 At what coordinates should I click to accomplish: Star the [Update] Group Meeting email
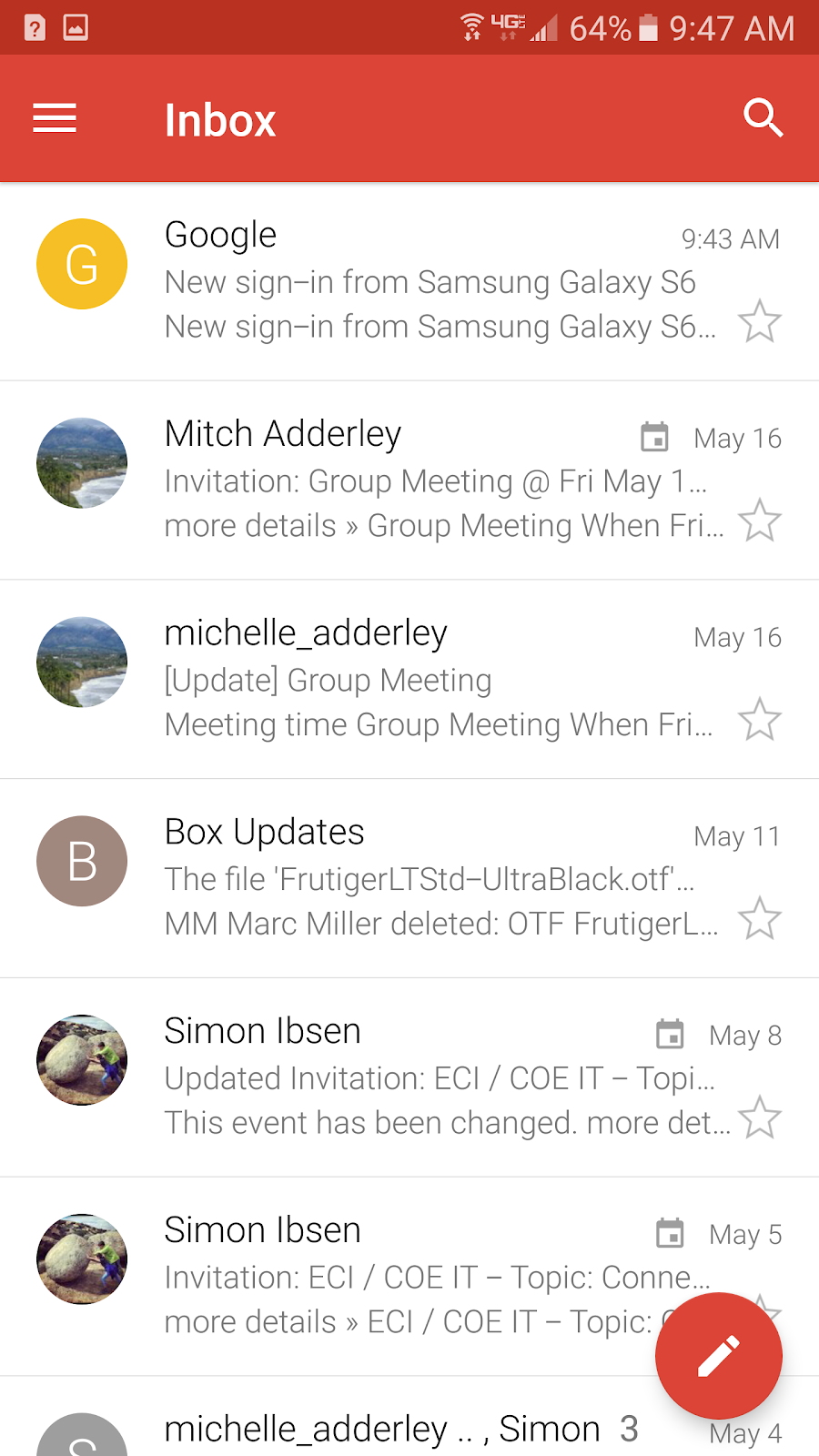[x=759, y=720]
